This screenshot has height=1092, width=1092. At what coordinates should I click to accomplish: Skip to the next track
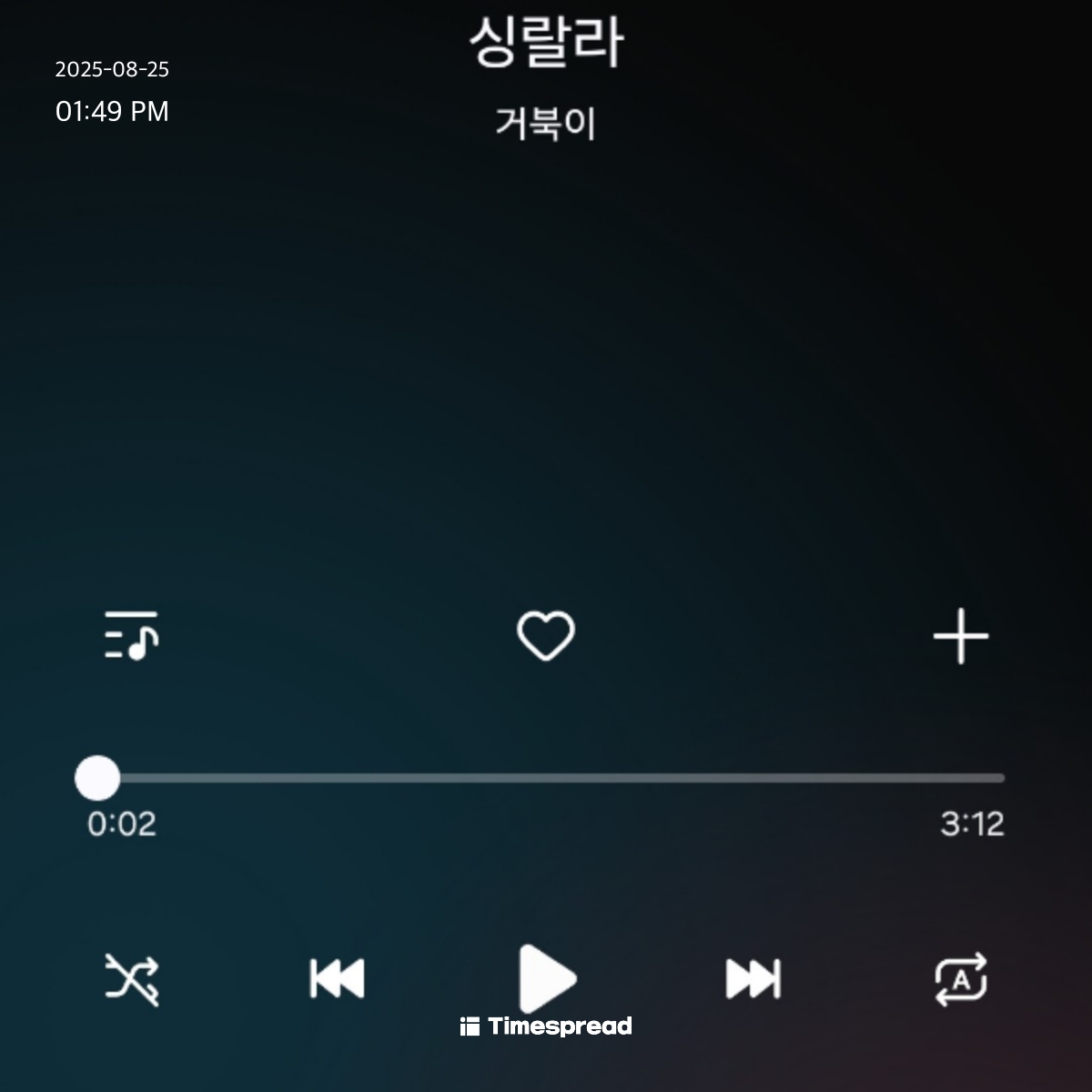(753, 979)
